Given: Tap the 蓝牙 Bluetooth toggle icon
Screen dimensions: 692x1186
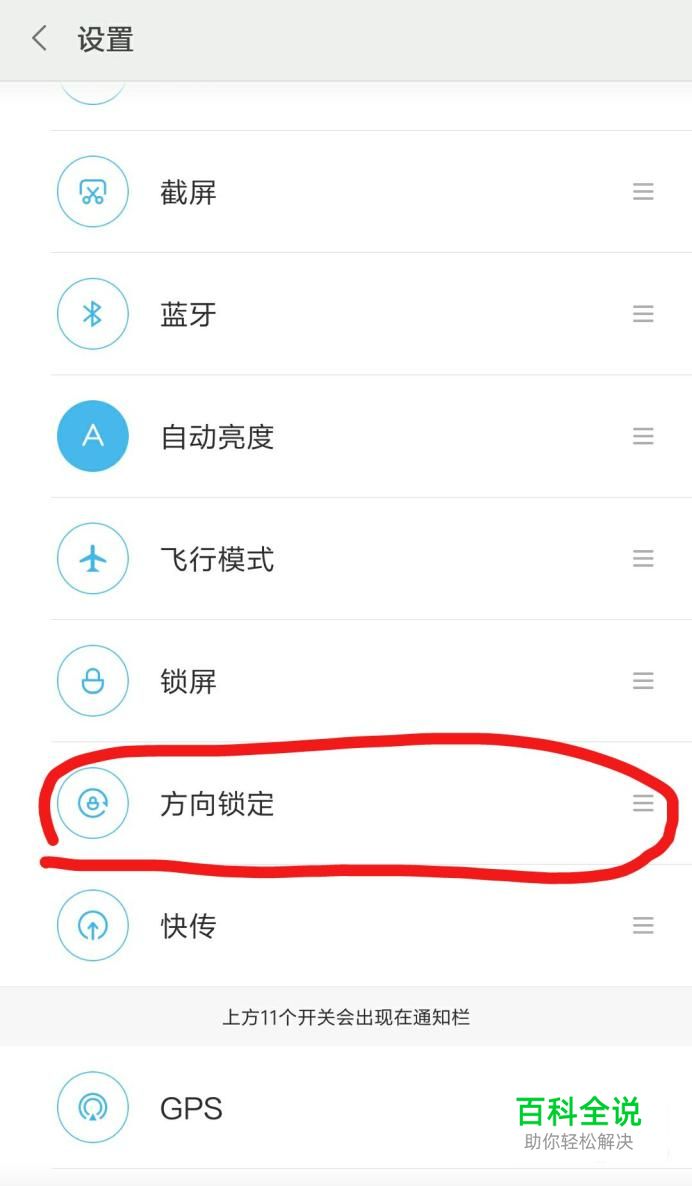Looking at the screenshot, I should (x=93, y=314).
